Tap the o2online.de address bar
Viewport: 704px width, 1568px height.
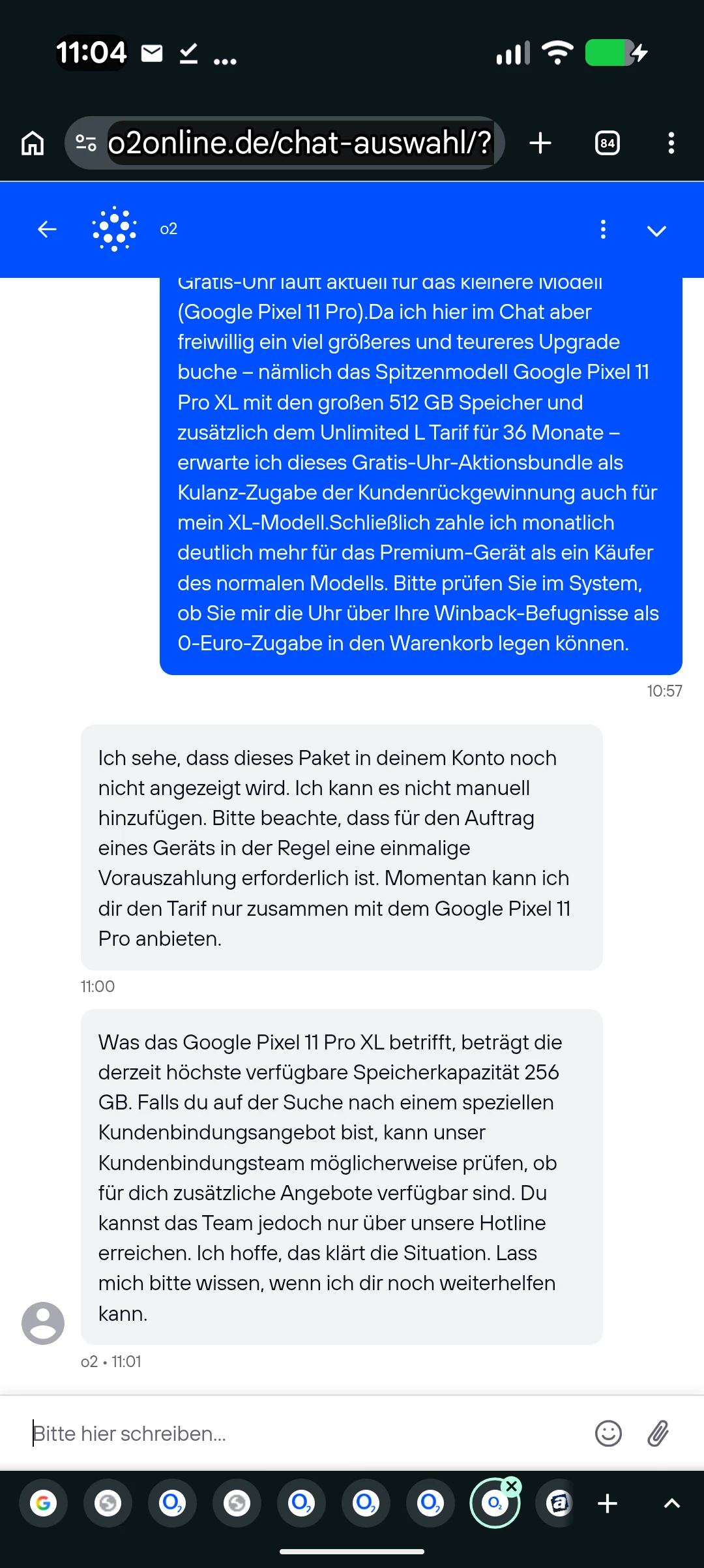[300, 143]
